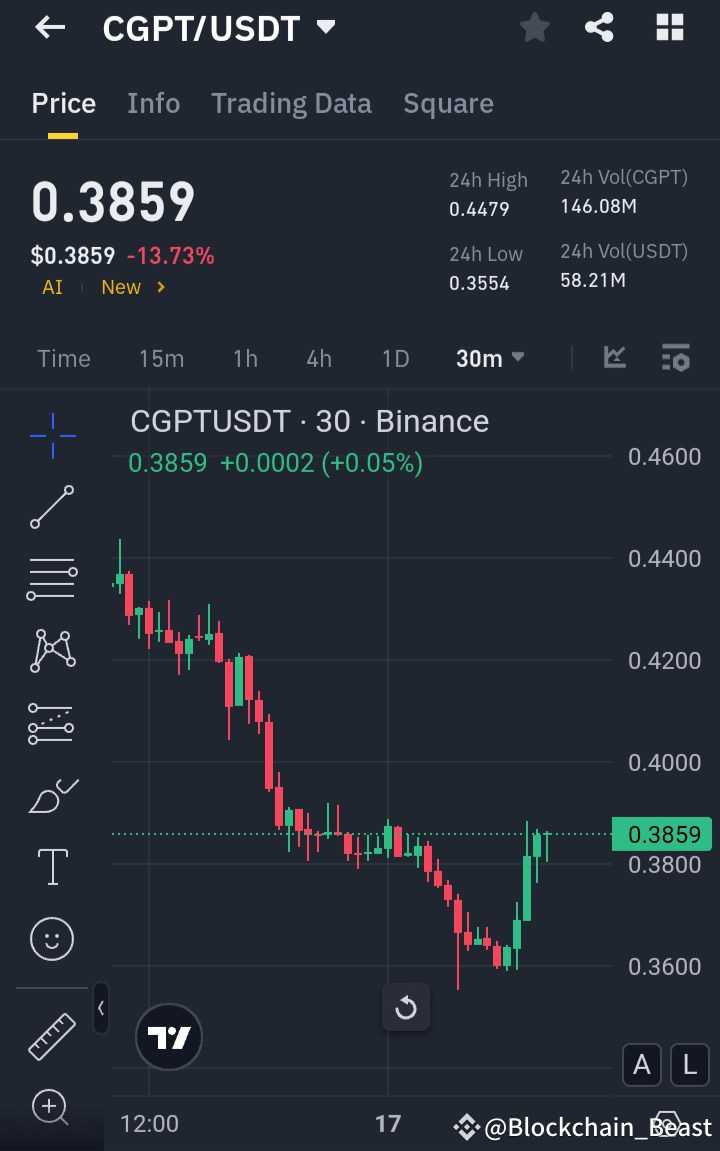Select the crosshair cursor tool

51,435
